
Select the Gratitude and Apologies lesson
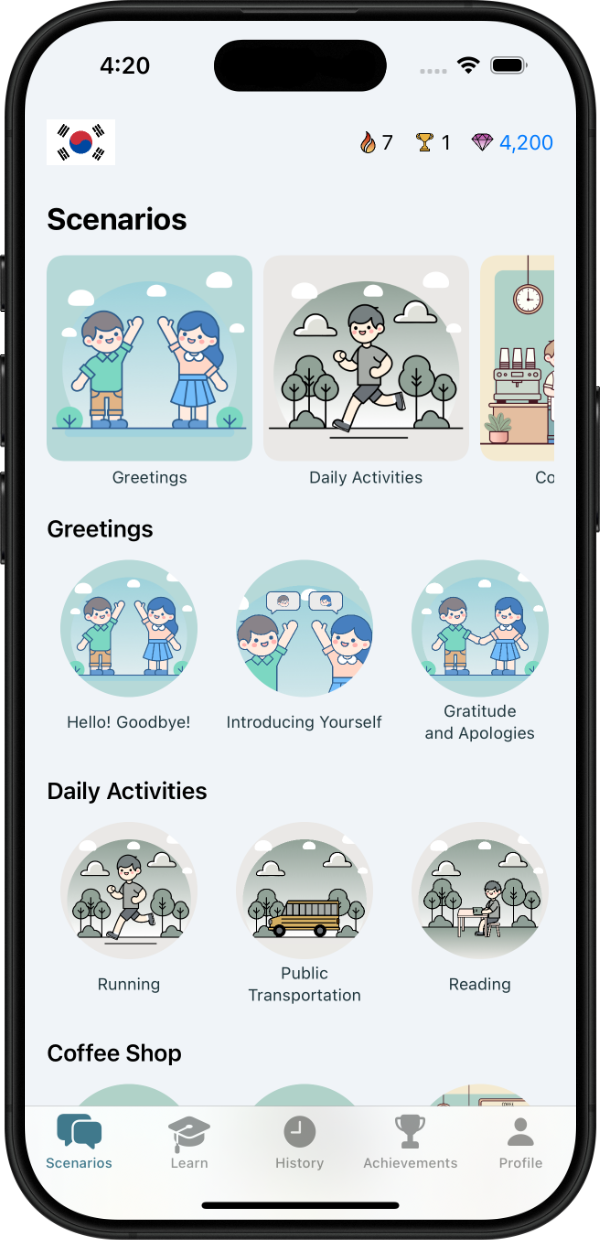(x=480, y=629)
